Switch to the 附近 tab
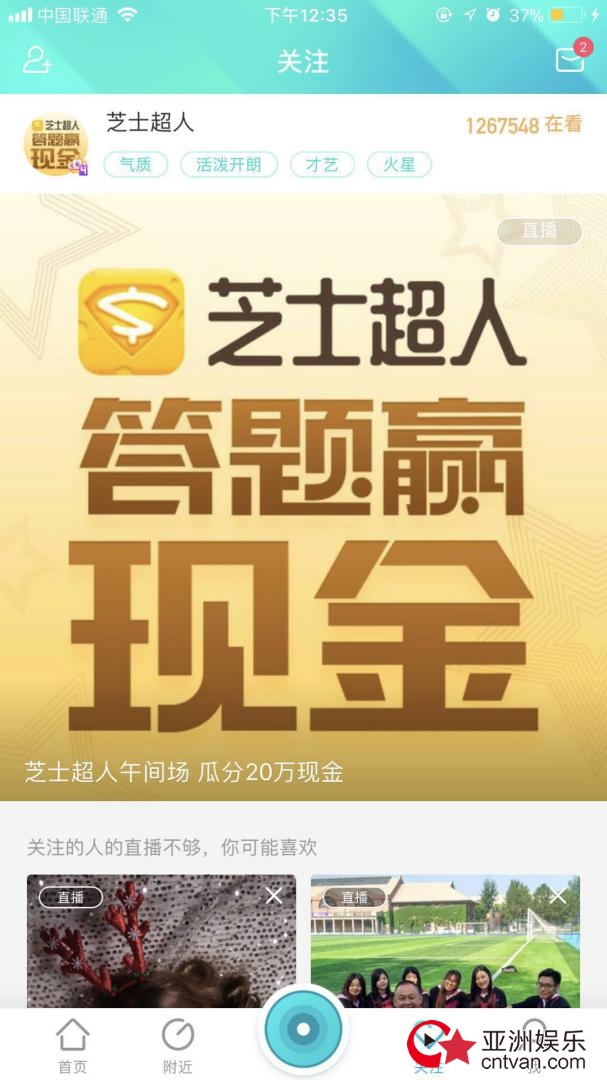The image size is (607, 1080). [178, 1045]
